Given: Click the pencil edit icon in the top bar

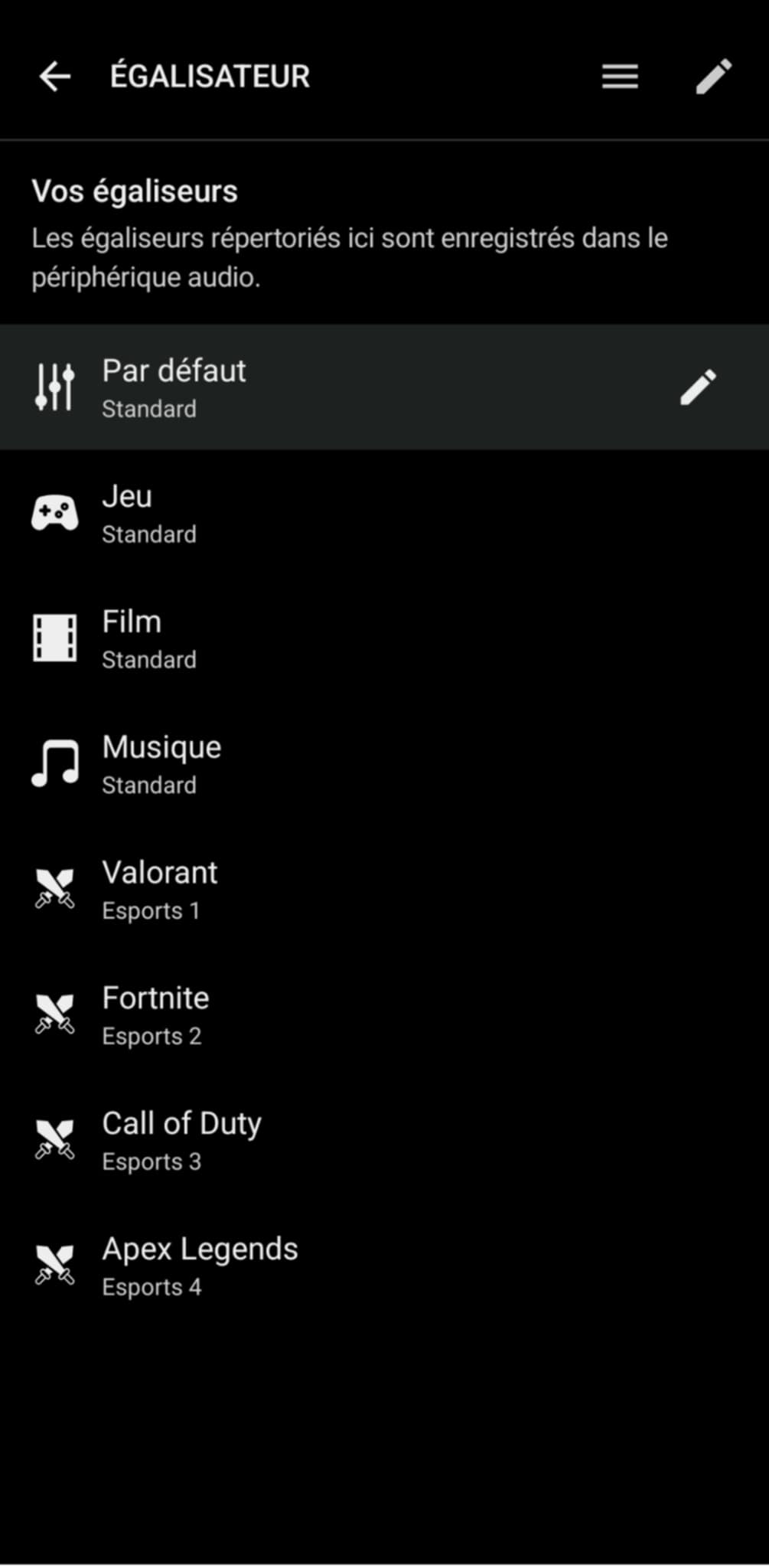Looking at the screenshot, I should tap(713, 77).
